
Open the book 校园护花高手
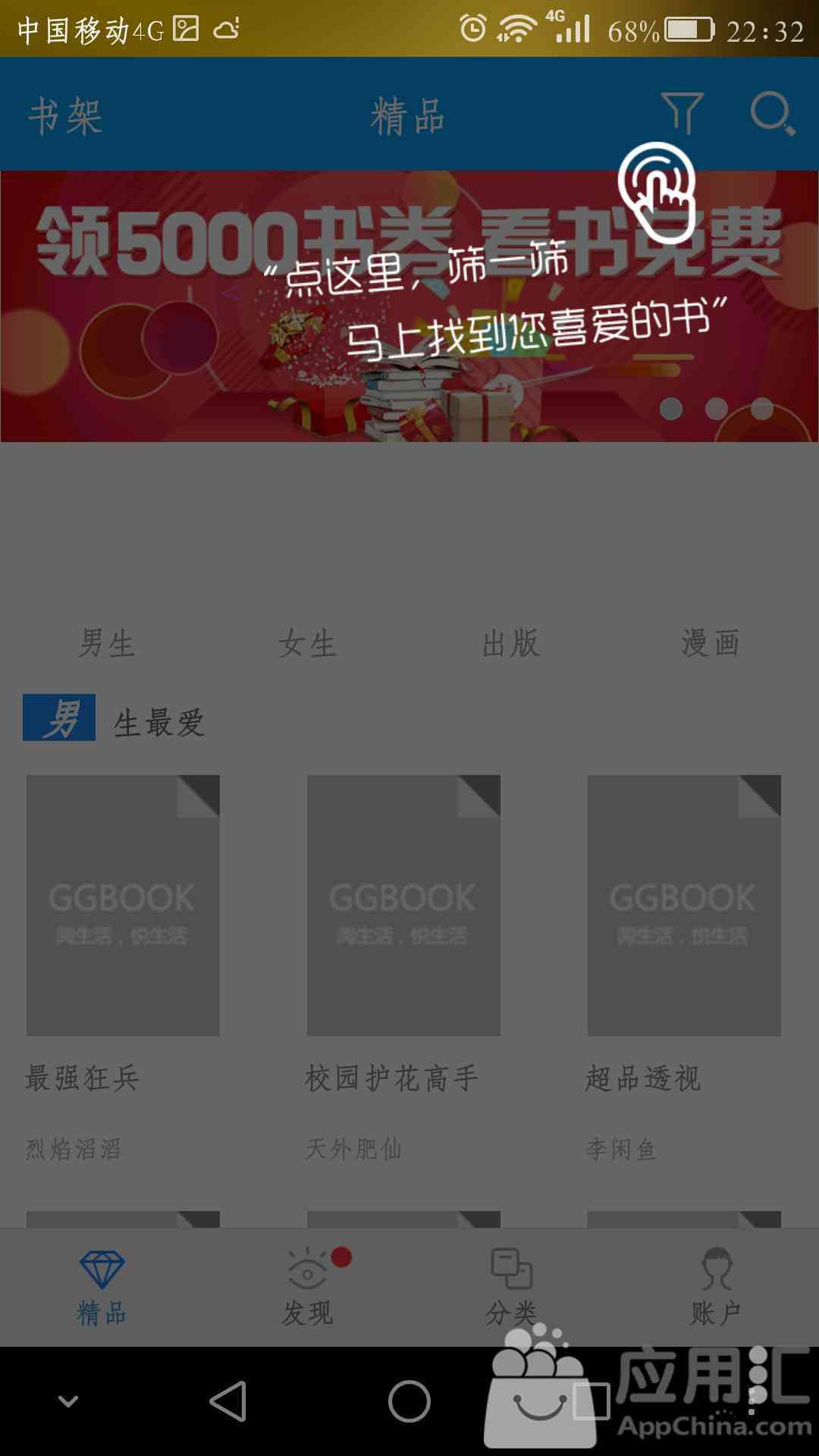(x=403, y=905)
